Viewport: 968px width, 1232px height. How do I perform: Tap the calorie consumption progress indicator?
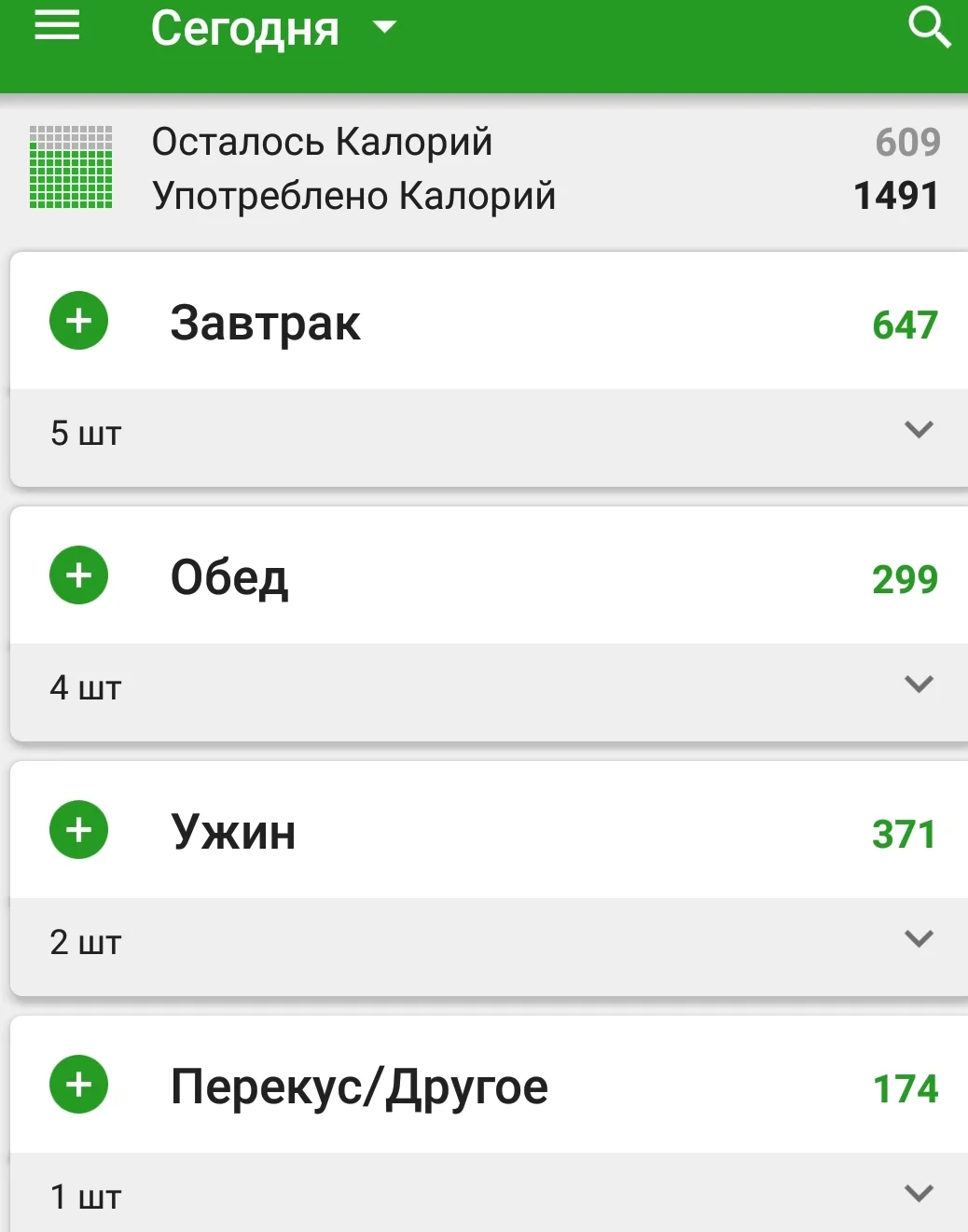(72, 168)
